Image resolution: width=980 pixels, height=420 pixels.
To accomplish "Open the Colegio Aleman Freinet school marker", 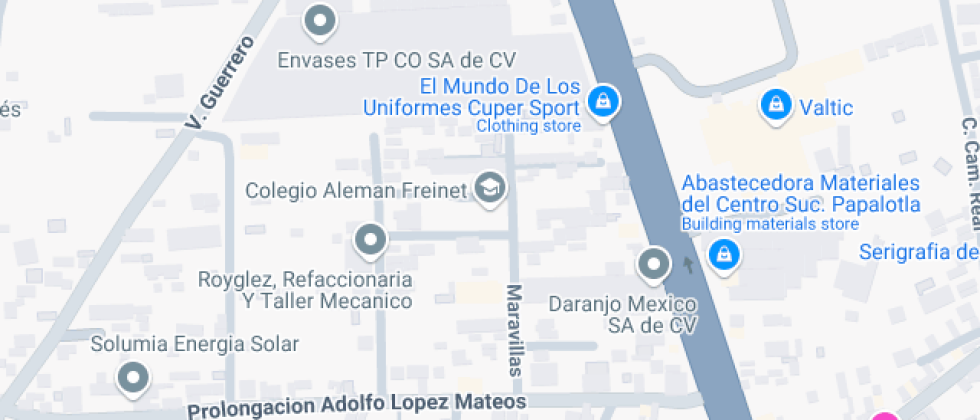I will [489, 187].
